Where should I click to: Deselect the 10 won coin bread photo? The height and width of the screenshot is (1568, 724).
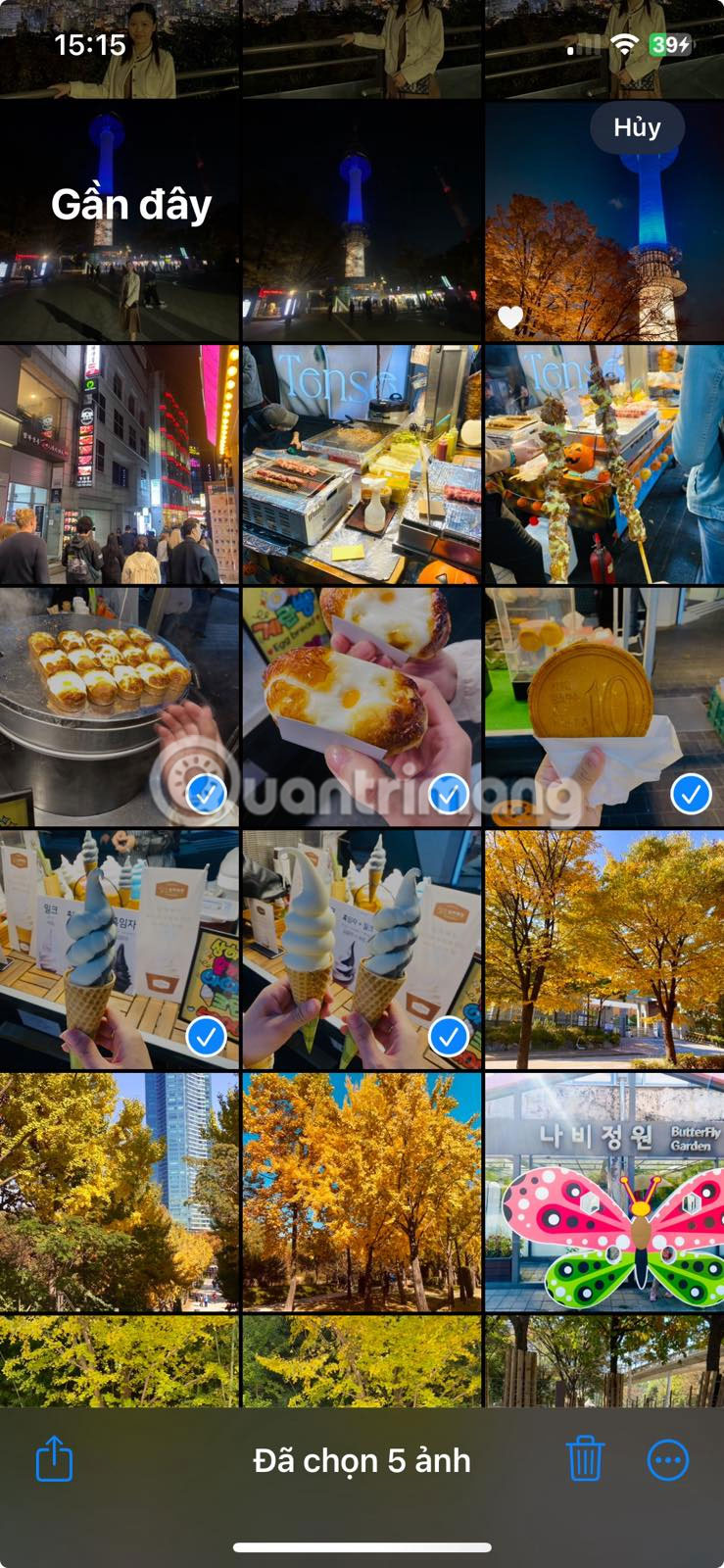(603, 706)
